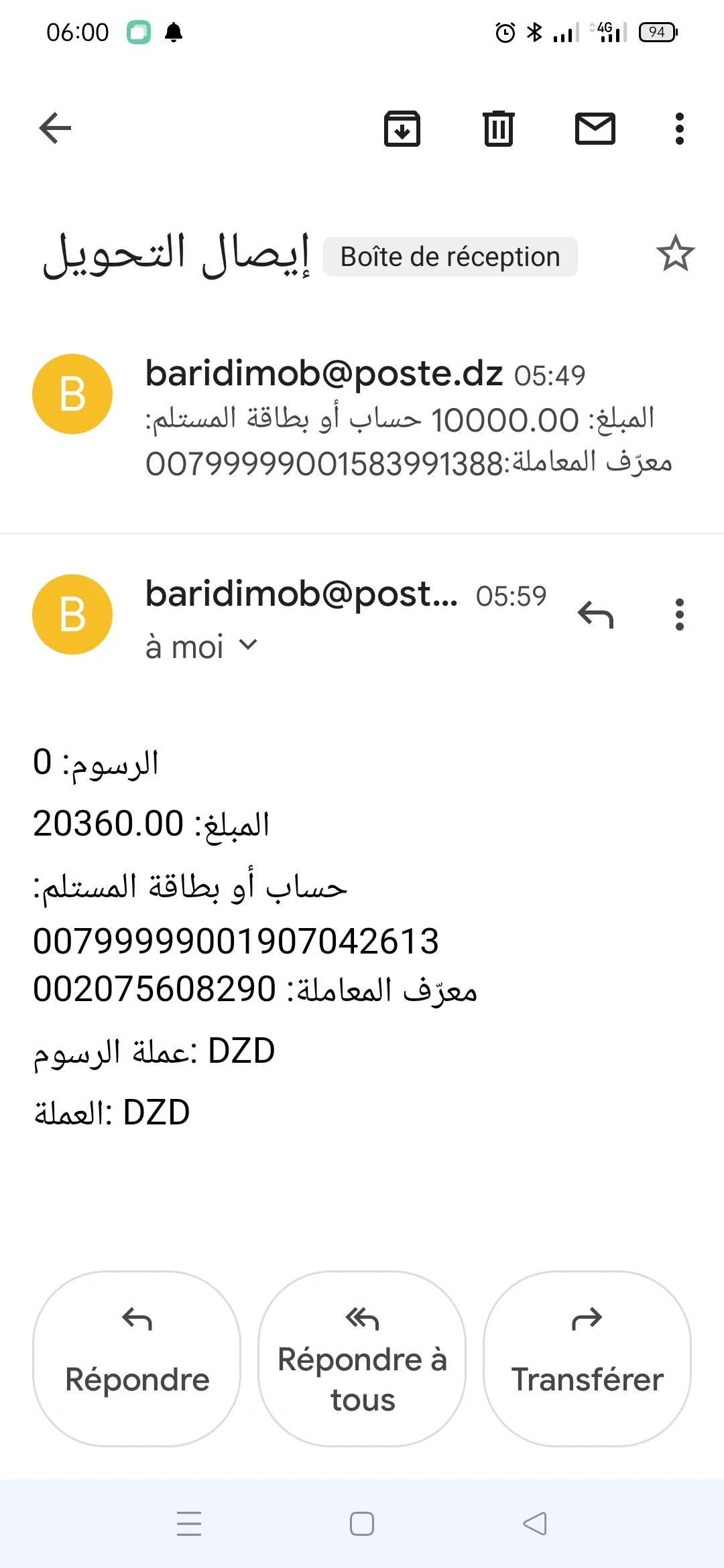724x1568 pixels.
Task: Reply using the arrow beside 05:59
Action: 595,614
